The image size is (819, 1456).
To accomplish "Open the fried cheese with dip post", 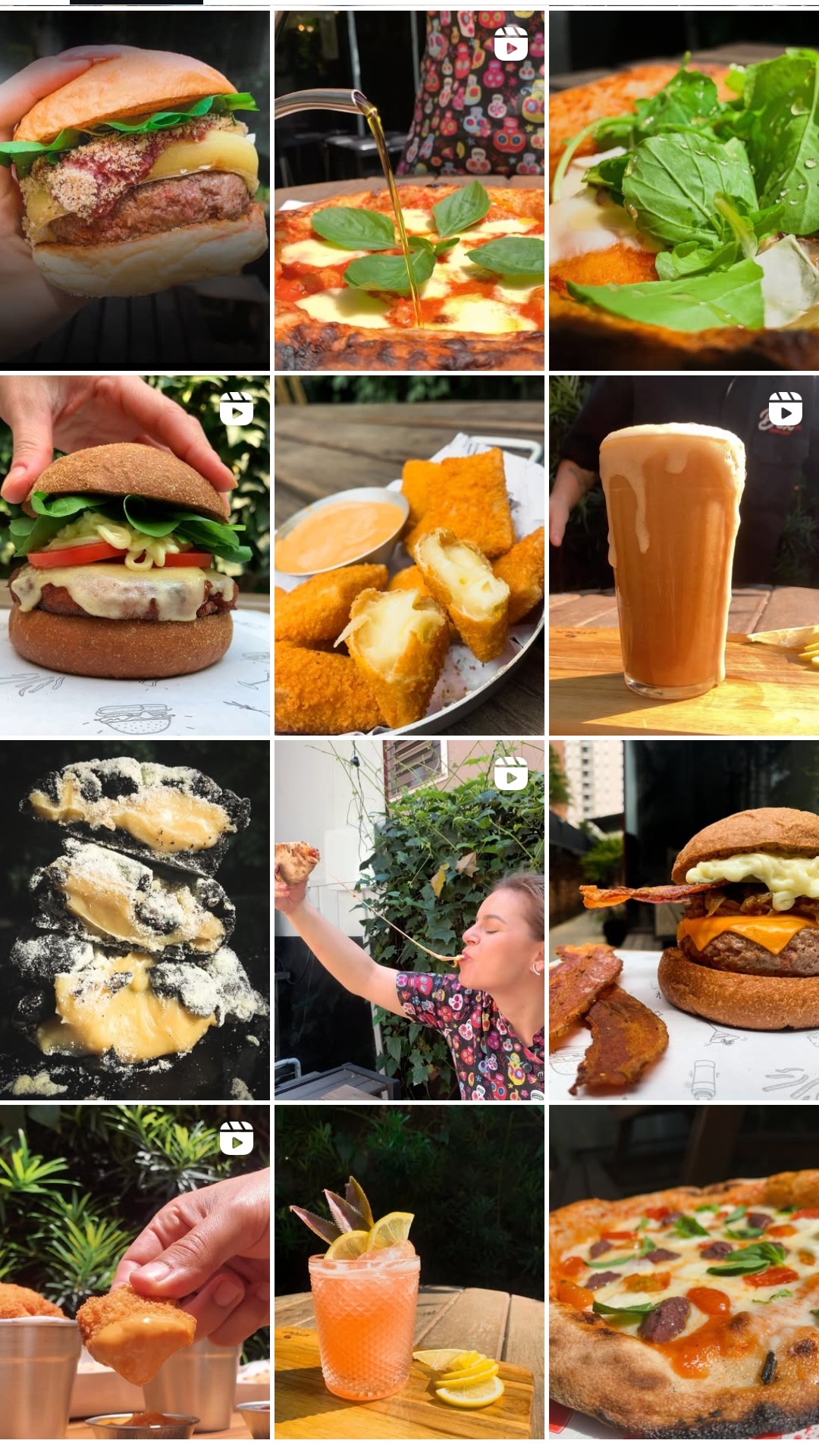I will (409, 555).
